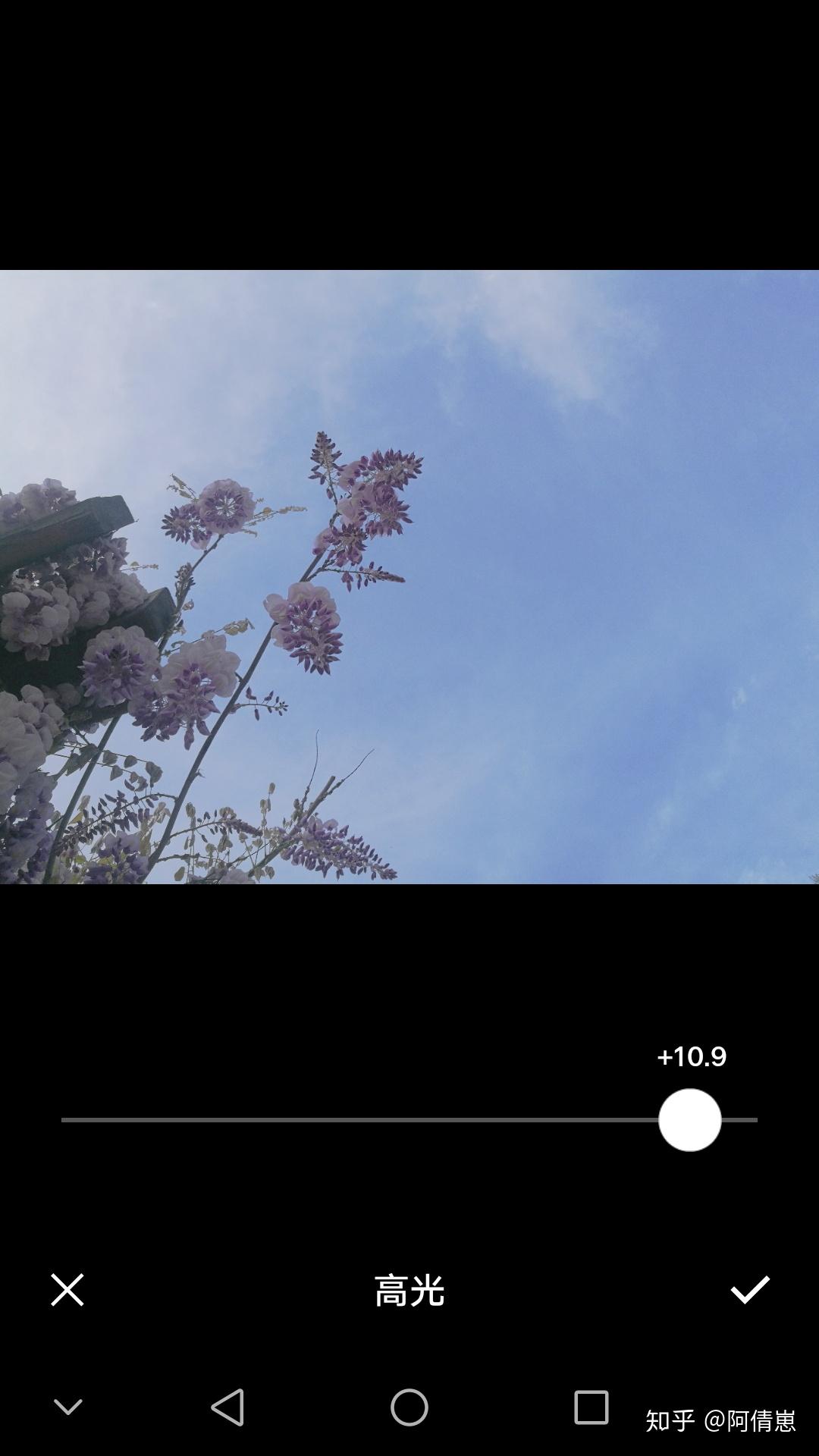Confirm the highlight adjustment with the checkmark
The image size is (819, 1456).
pos(750,1290)
